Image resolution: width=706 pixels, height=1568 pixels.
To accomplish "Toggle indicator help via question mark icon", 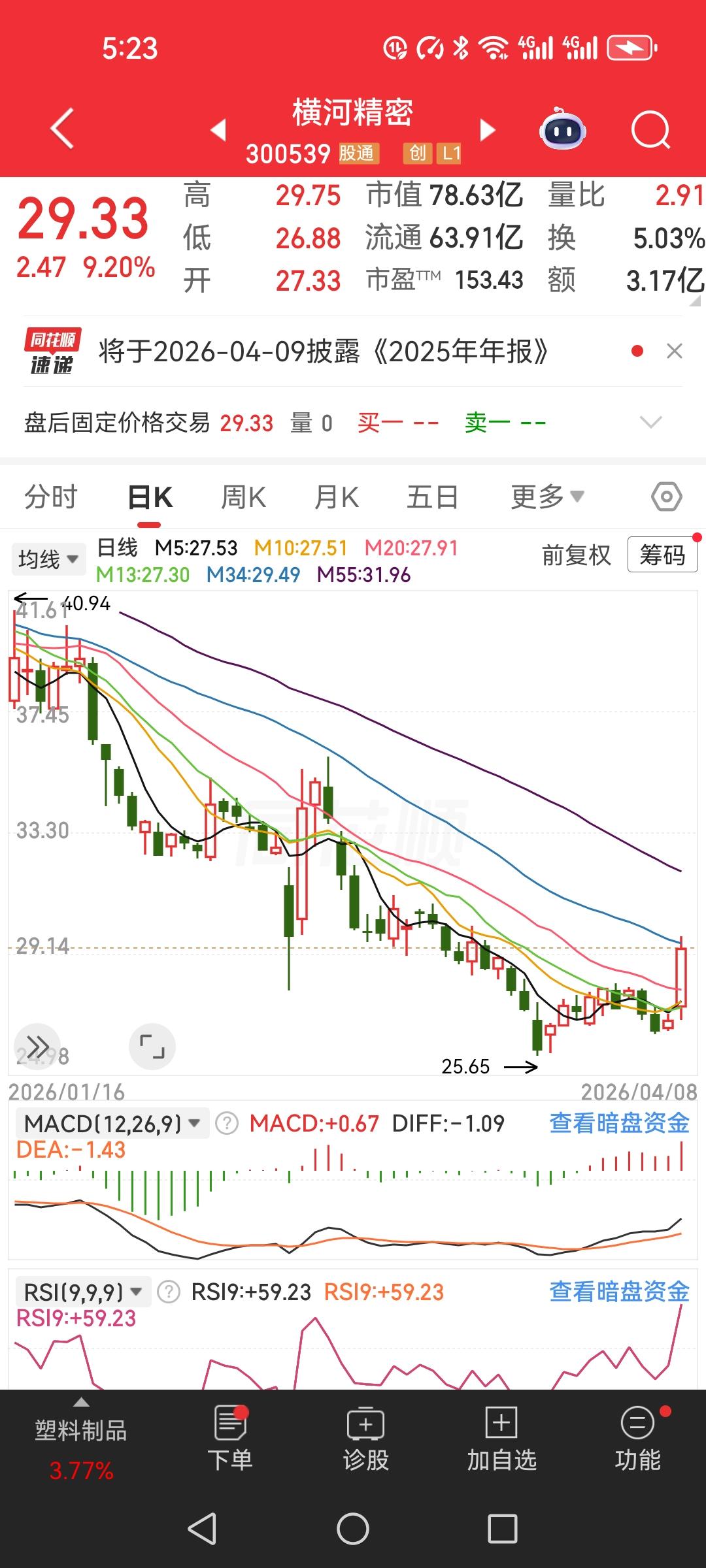I will pyautogui.click(x=226, y=1122).
